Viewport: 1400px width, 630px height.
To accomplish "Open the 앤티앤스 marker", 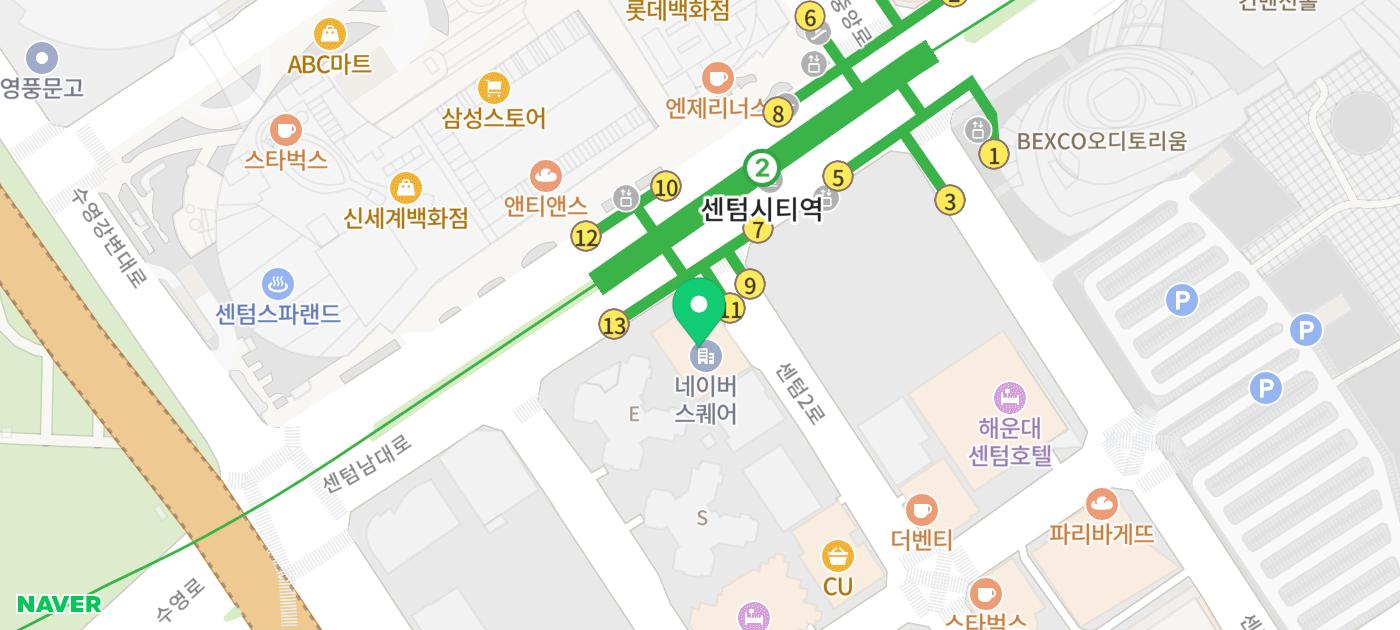I will pos(545,177).
